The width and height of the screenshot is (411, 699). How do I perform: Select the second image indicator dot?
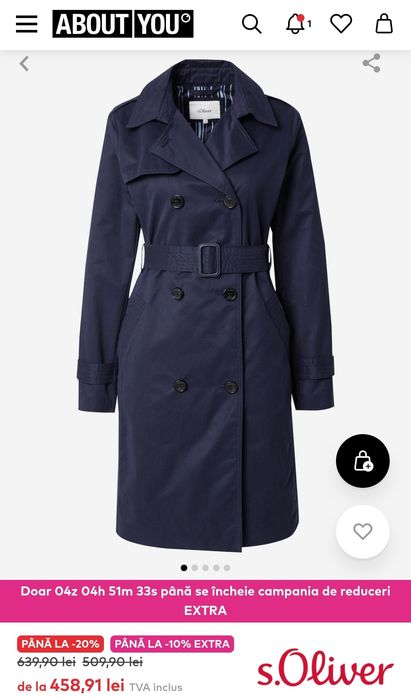click(195, 567)
